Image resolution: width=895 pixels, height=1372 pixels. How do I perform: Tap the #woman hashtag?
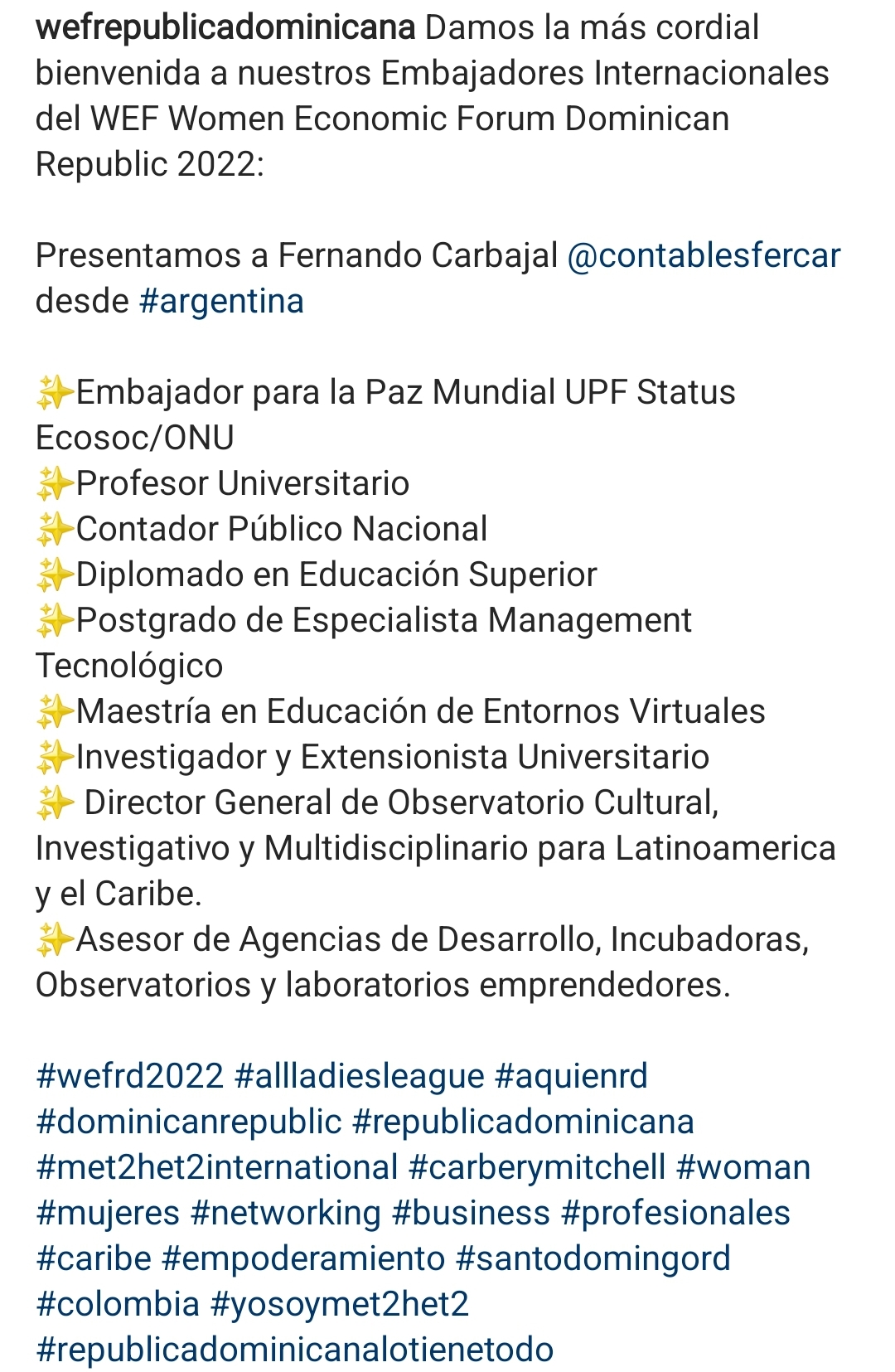(x=743, y=1167)
